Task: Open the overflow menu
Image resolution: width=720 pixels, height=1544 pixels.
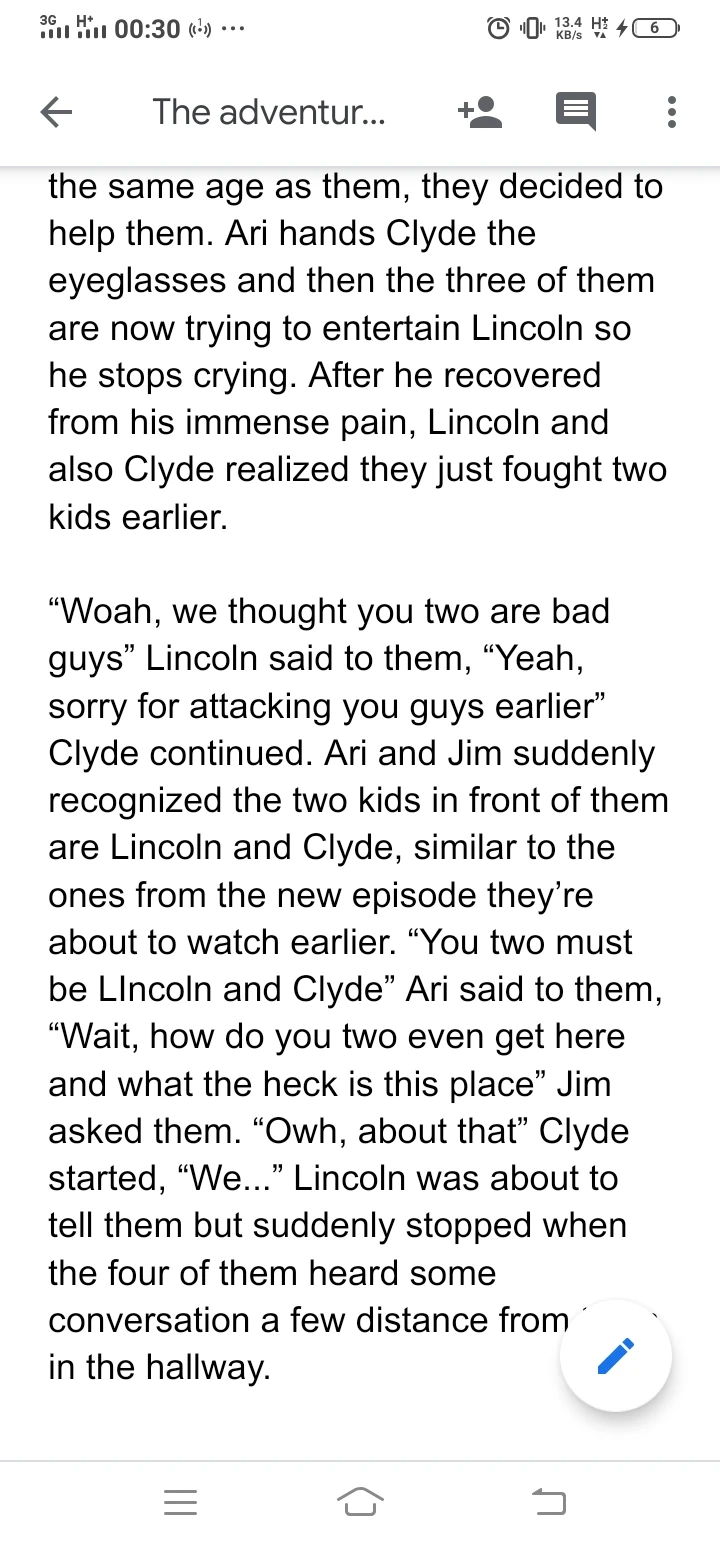Action: click(671, 112)
